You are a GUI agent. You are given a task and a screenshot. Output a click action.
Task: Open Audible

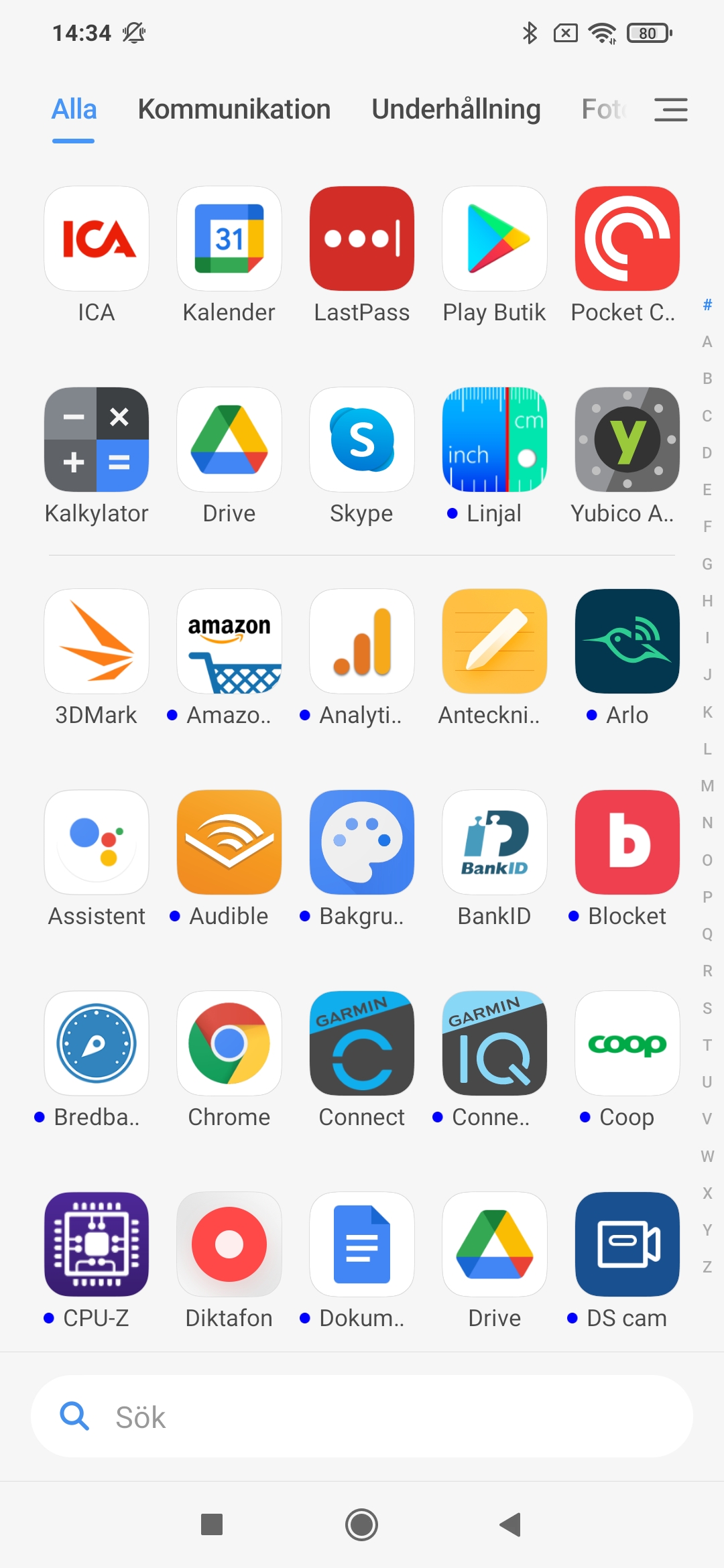pyautogui.click(x=229, y=842)
